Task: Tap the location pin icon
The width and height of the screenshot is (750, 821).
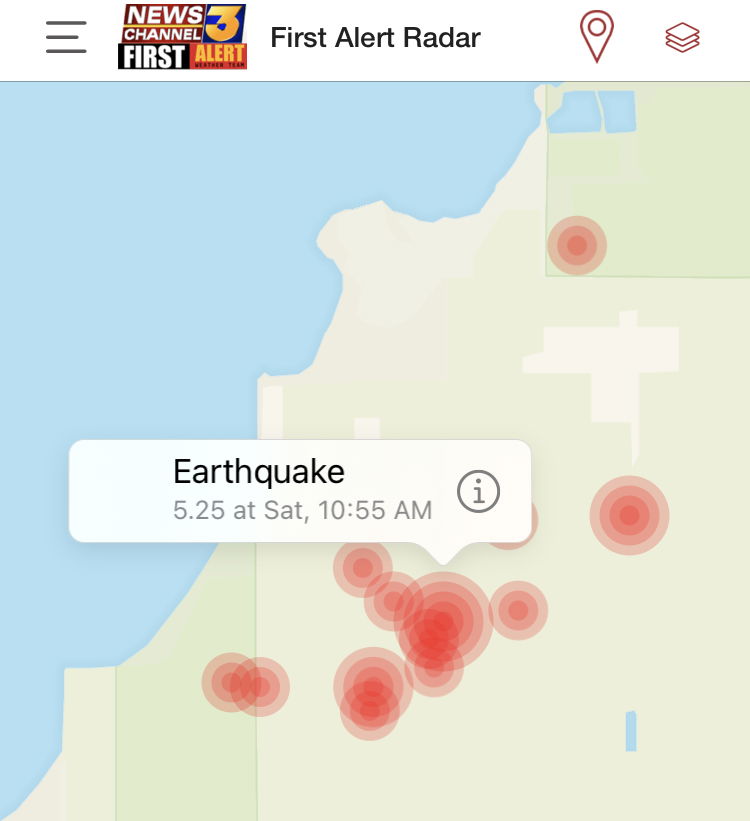Action: (597, 37)
